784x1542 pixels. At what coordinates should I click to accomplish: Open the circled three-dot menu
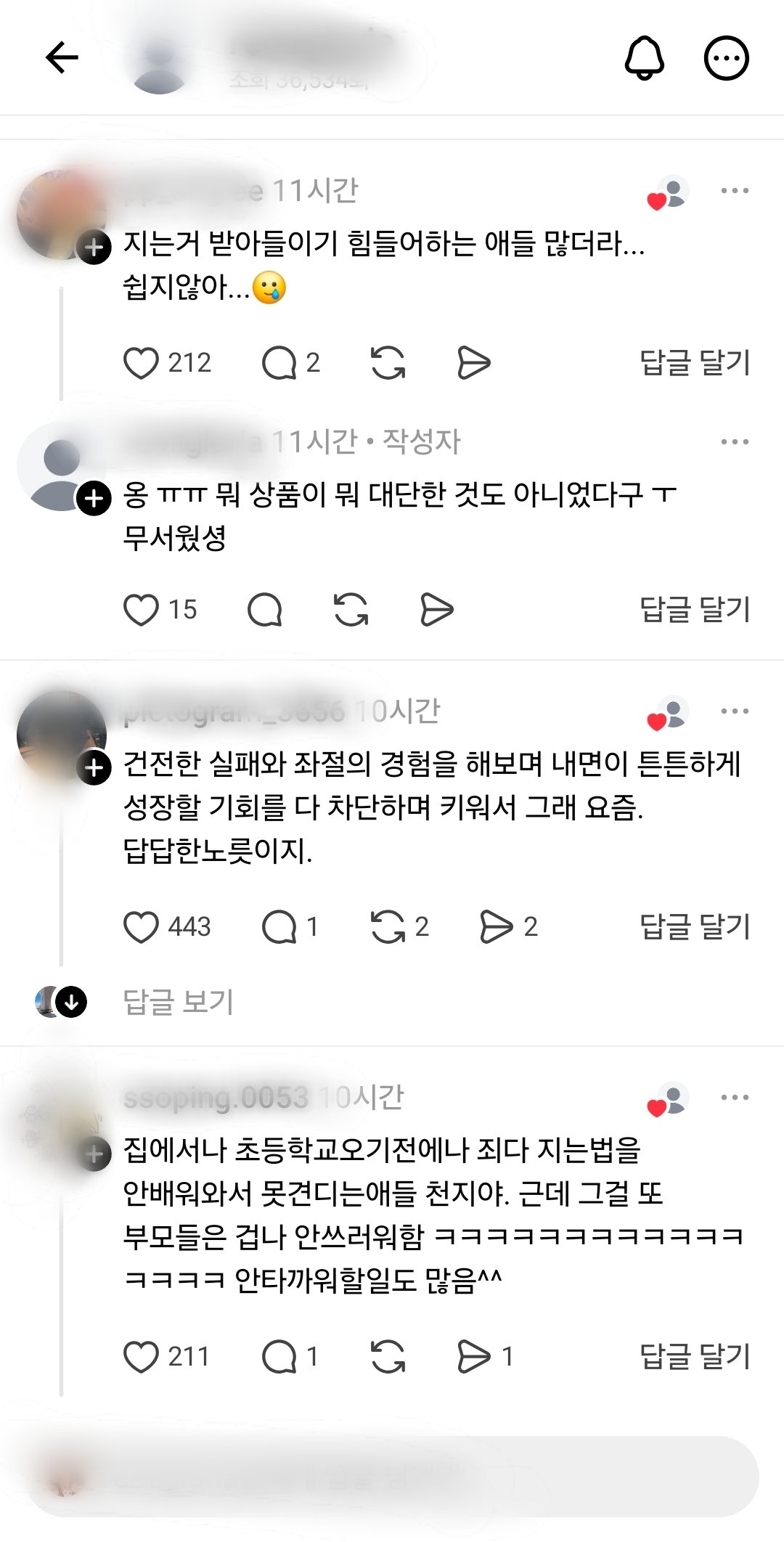[727, 58]
